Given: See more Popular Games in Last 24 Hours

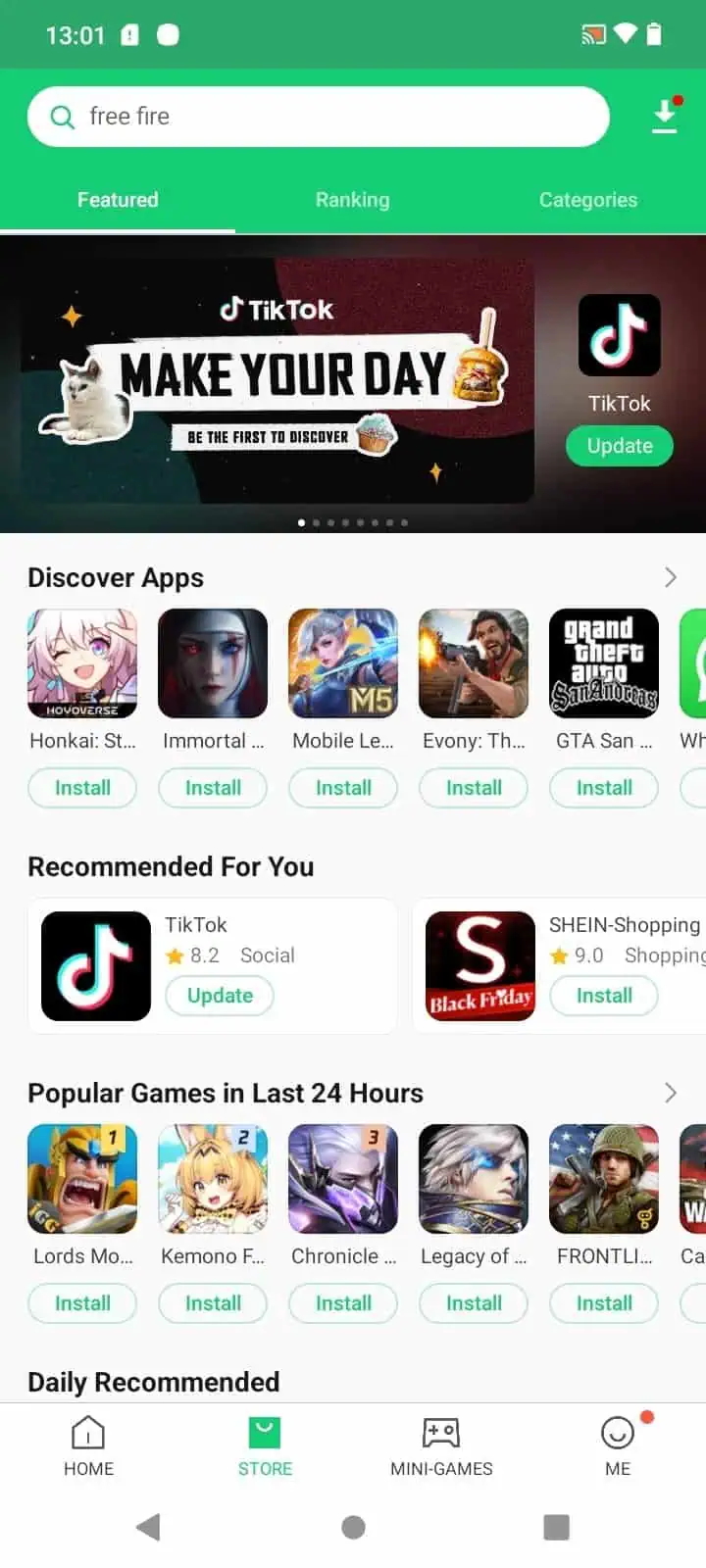Looking at the screenshot, I should (x=671, y=1093).
